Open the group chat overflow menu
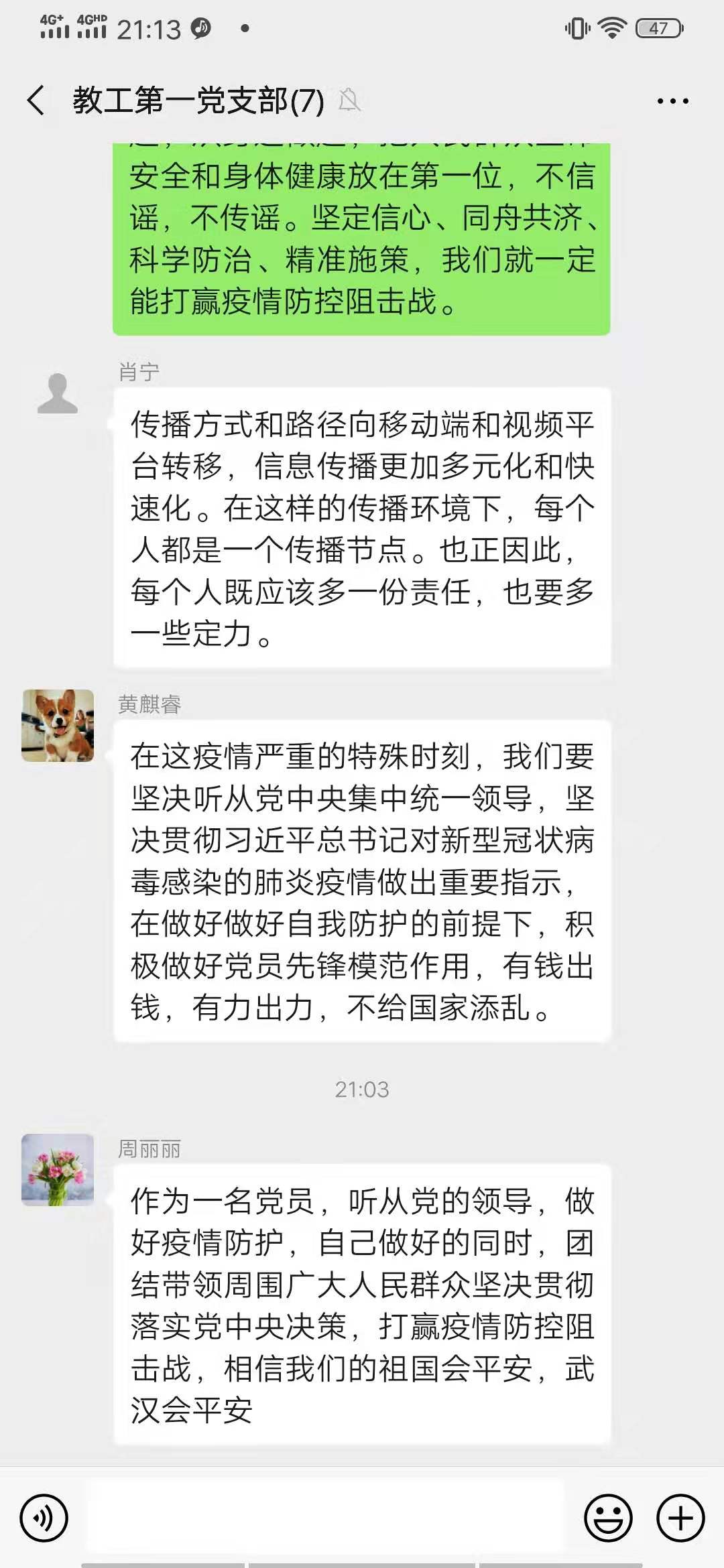Image resolution: width=724 pixels, height=1568 pixels. click(x=672, y=101)
